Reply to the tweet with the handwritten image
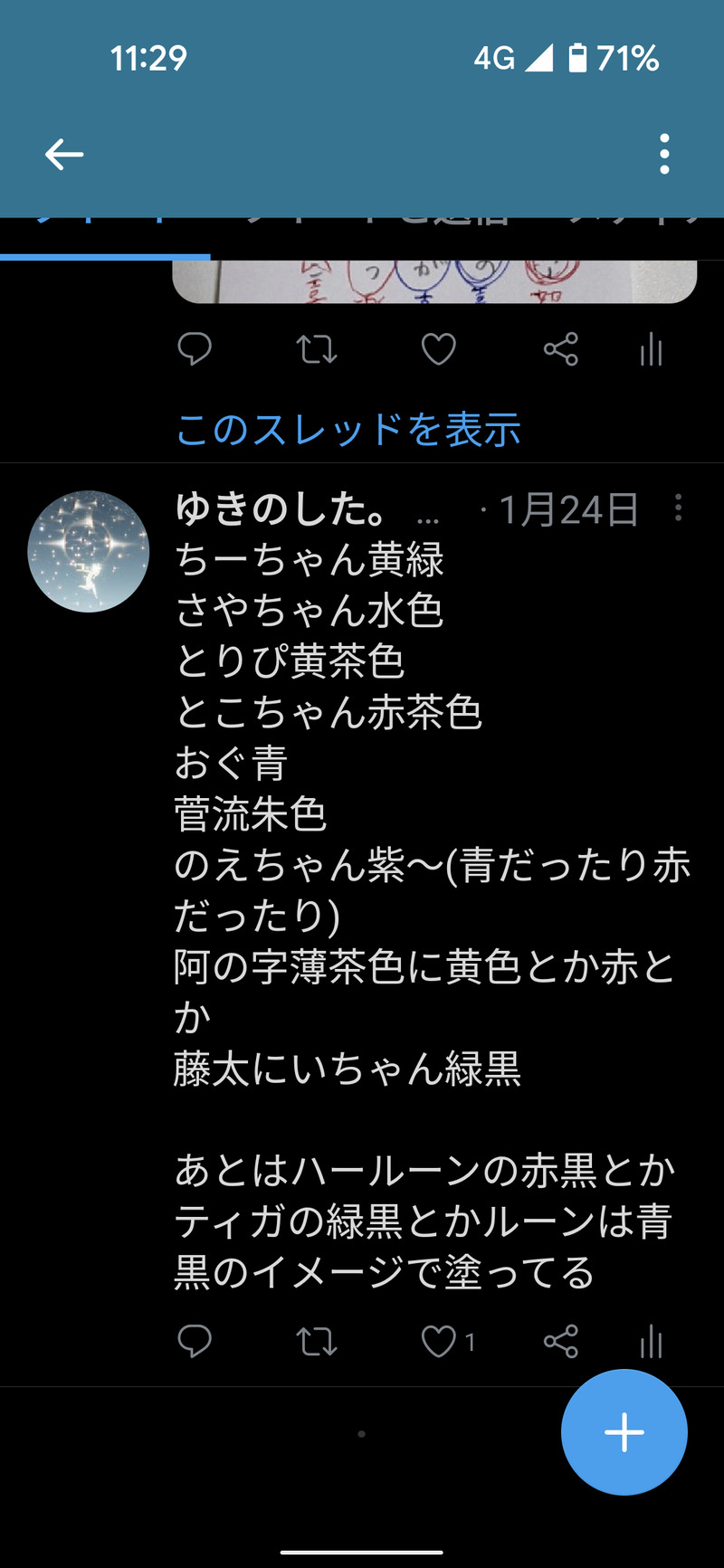The width and height of the screenshot is (724, 1568). [195, 349]
